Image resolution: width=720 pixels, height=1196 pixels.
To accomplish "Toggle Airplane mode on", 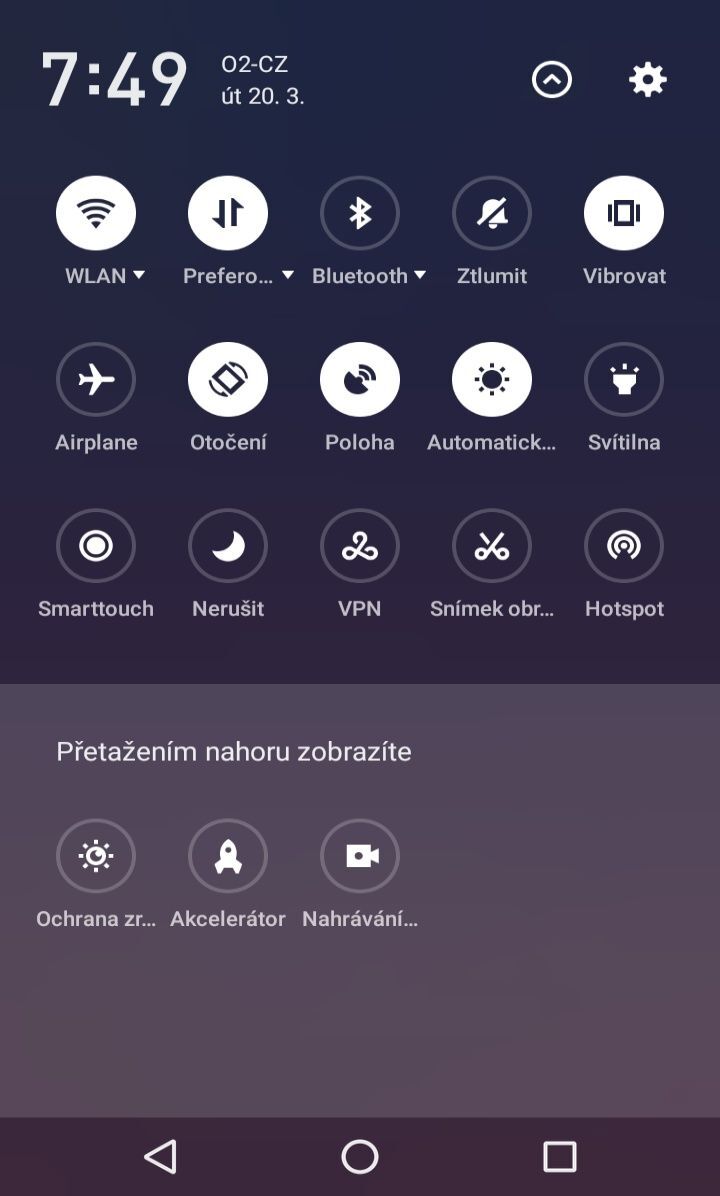I will (x=96, y=380).
